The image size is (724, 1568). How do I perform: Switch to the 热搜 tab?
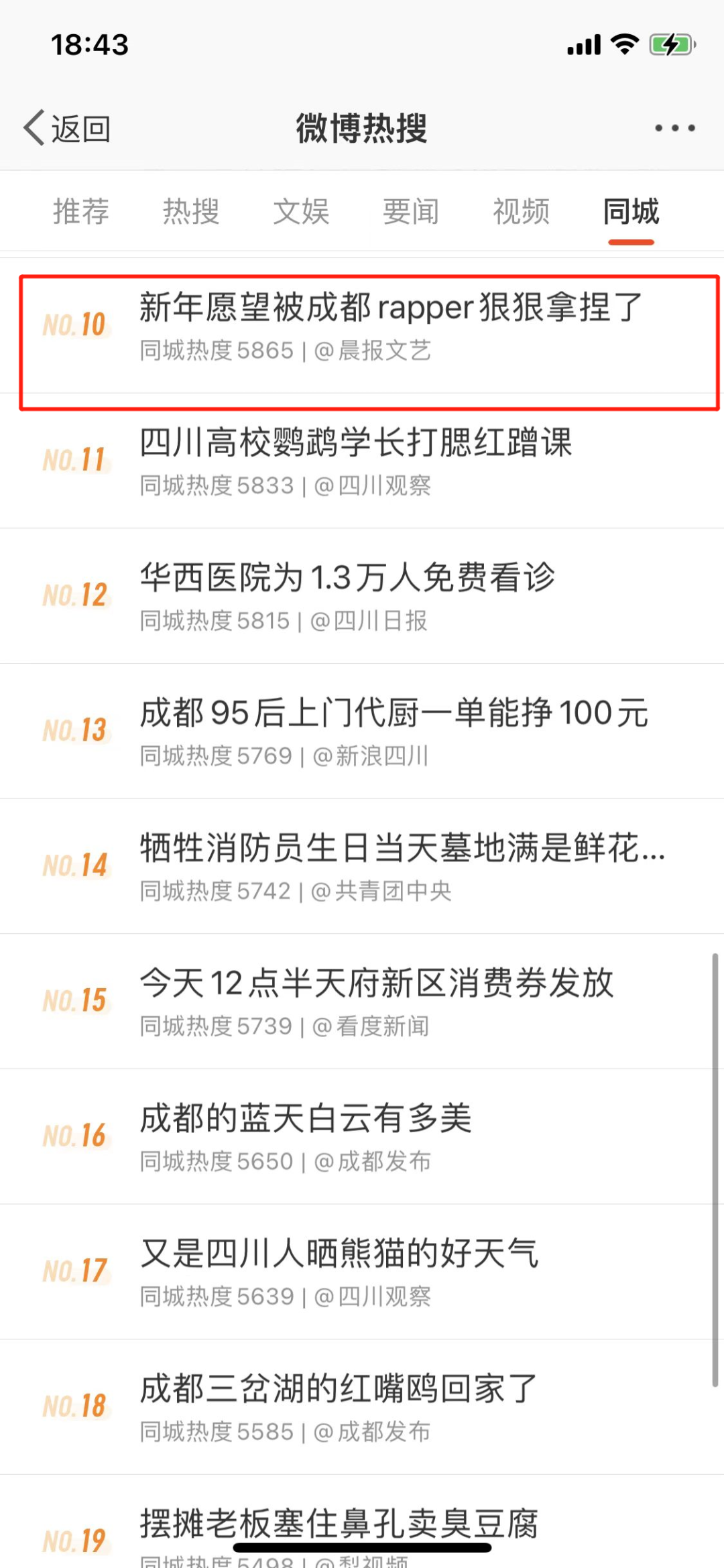pos(191,212)
